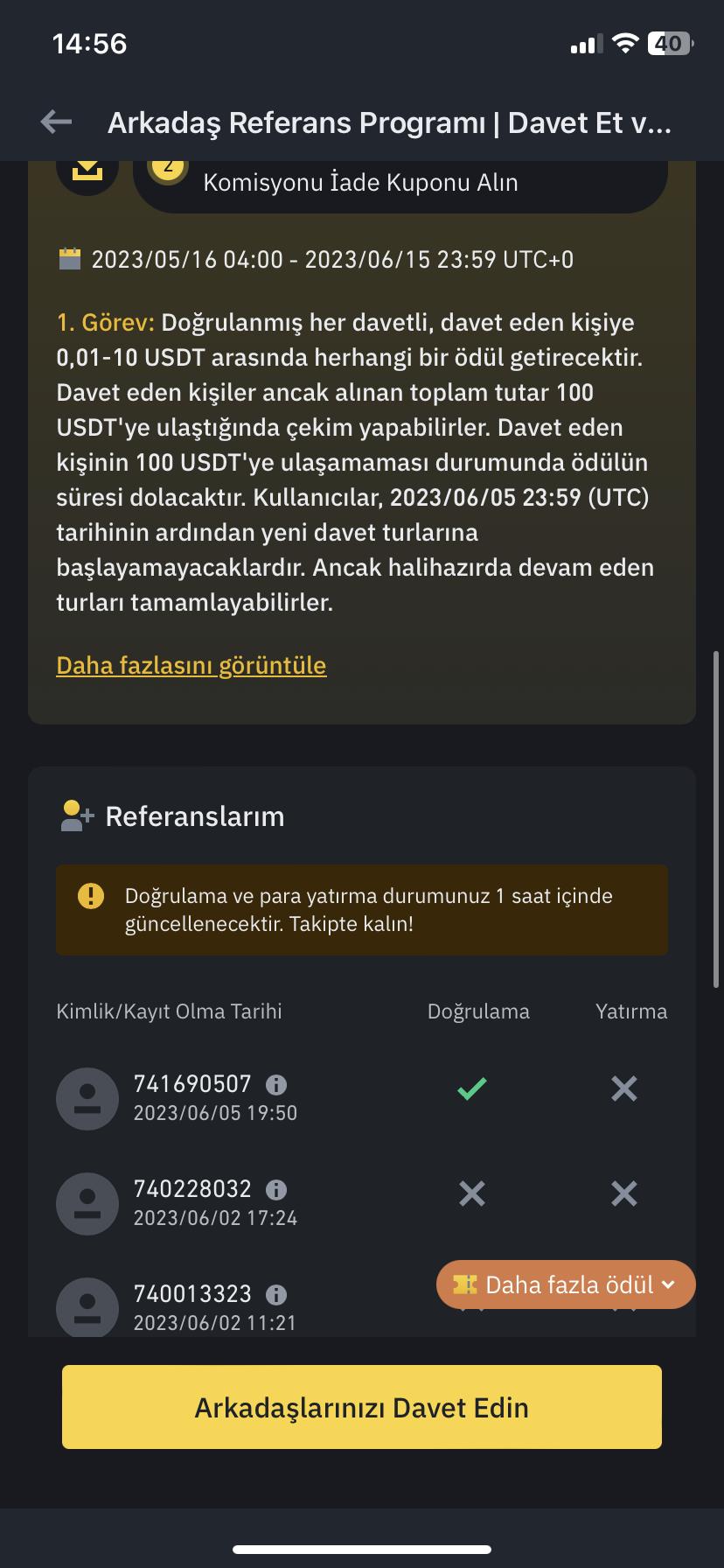Expand details with Daha fazlasını görüntüle
The width and height of the screenshot is (724, 1568).
pos(191,665)
